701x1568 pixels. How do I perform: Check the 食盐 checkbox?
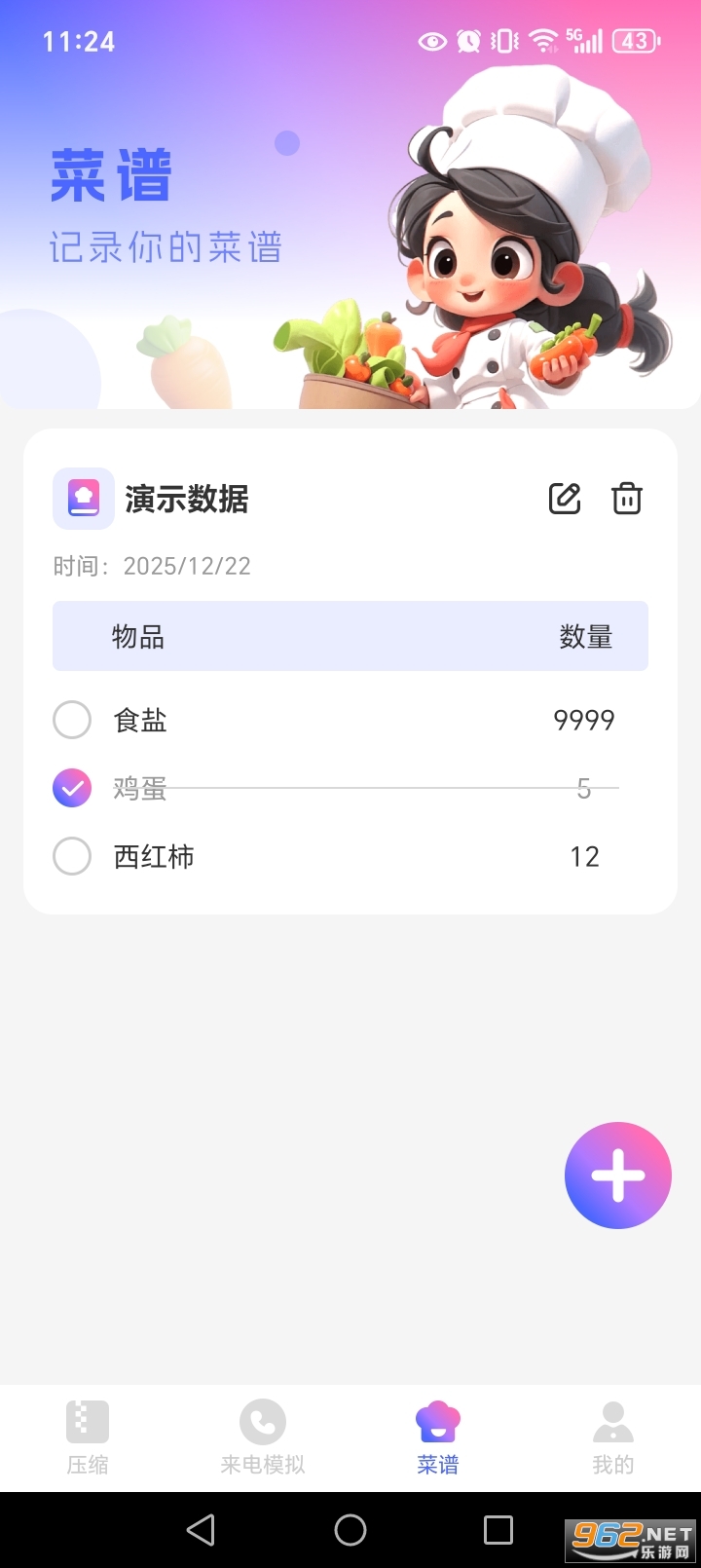(71, 720)
